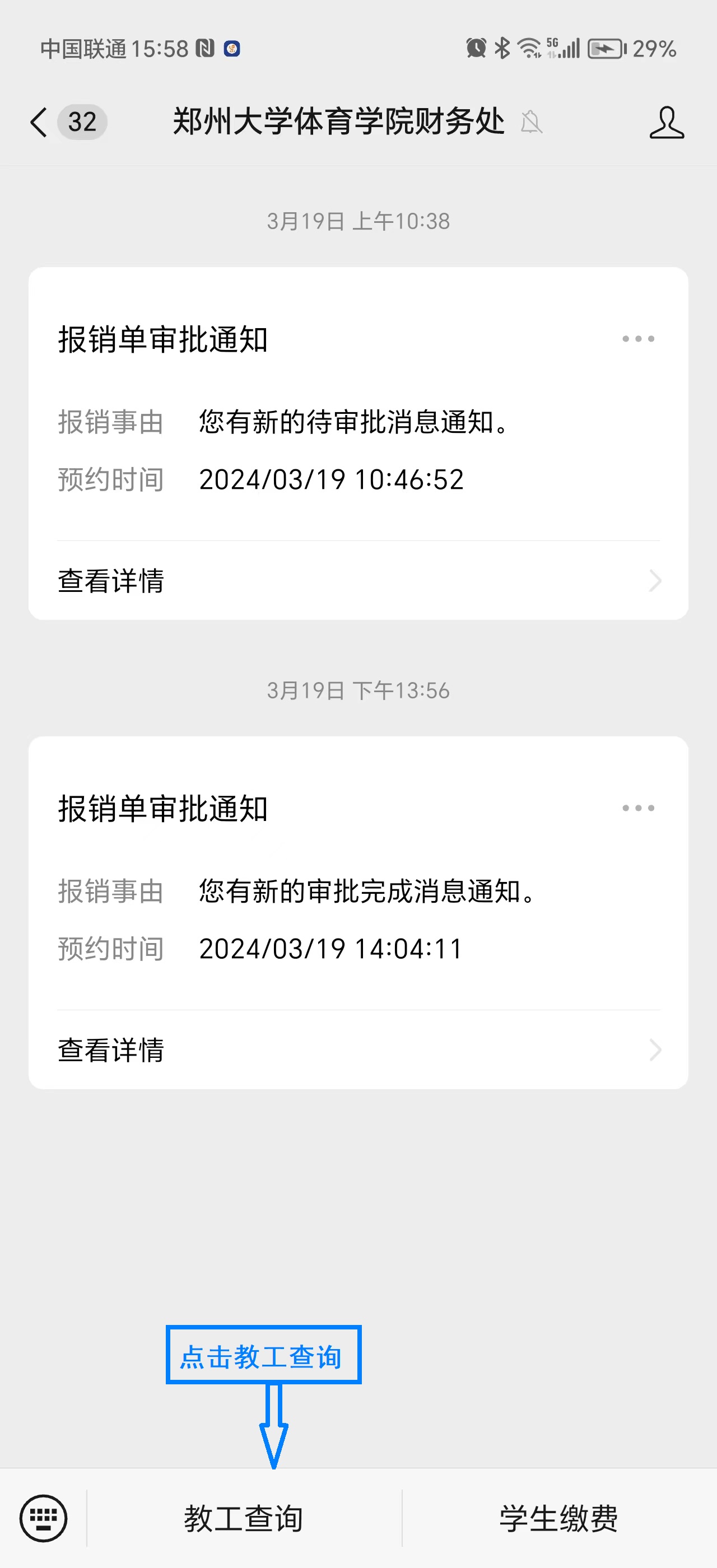Open the 学生缴费 menu
The width and height of the screenshot is (717, 1568).
[558, 1518]
